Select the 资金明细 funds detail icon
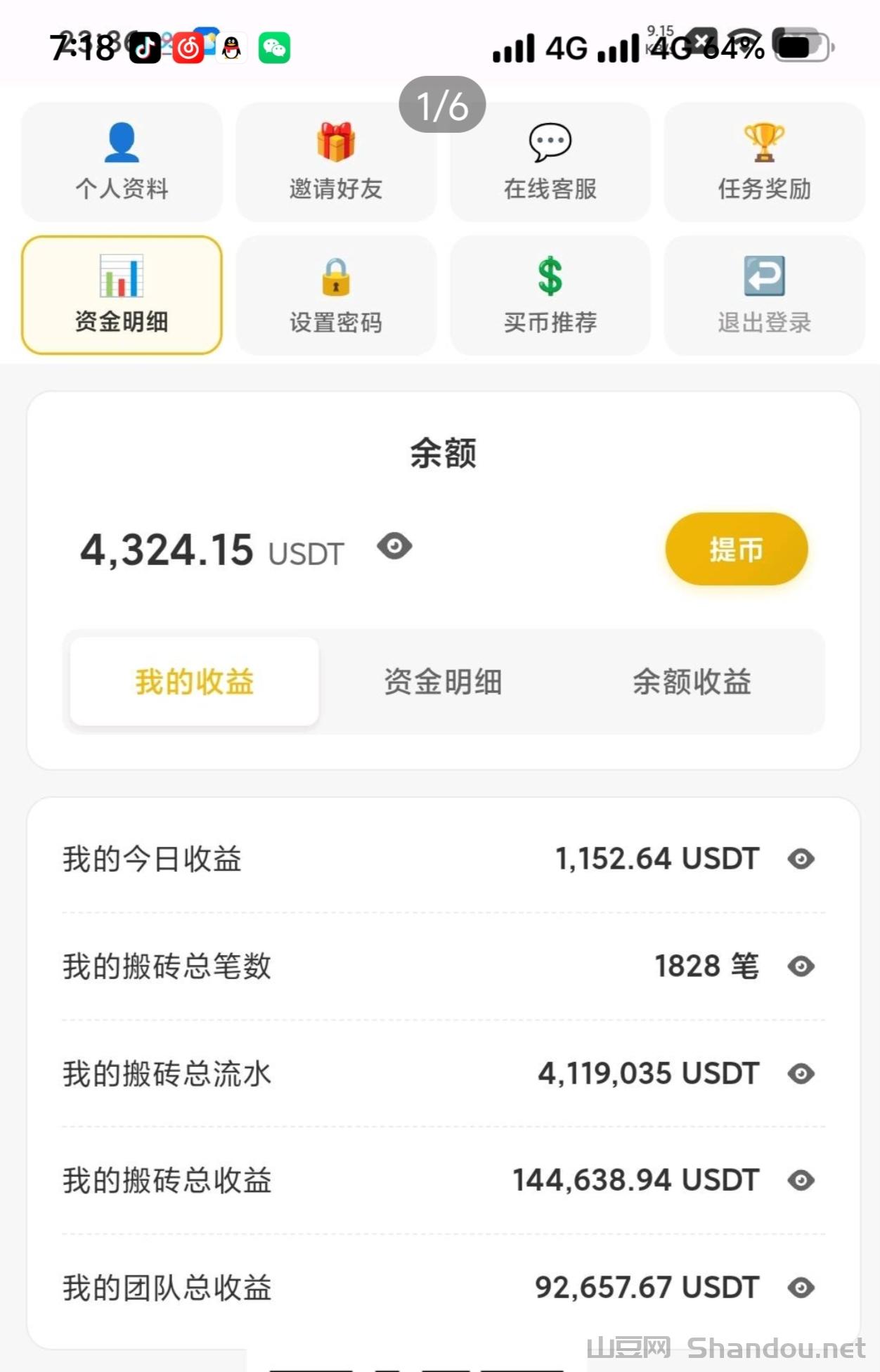Viewport: 880px width, 1372px height. (121, 294)
